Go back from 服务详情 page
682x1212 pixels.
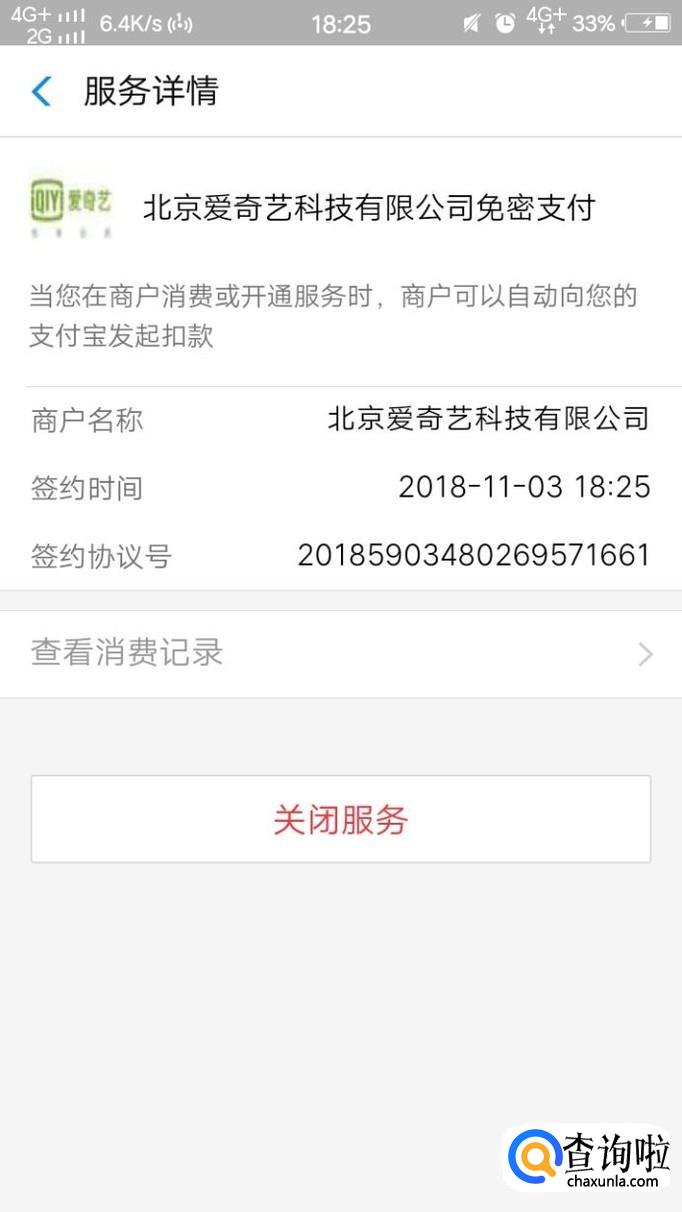click(x=41, y=92)
